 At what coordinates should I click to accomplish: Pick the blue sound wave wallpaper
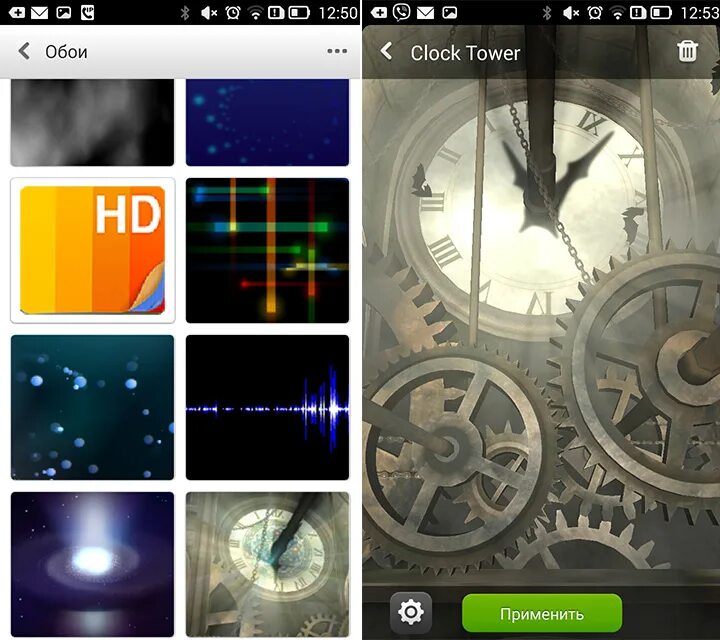click(267, 407)
